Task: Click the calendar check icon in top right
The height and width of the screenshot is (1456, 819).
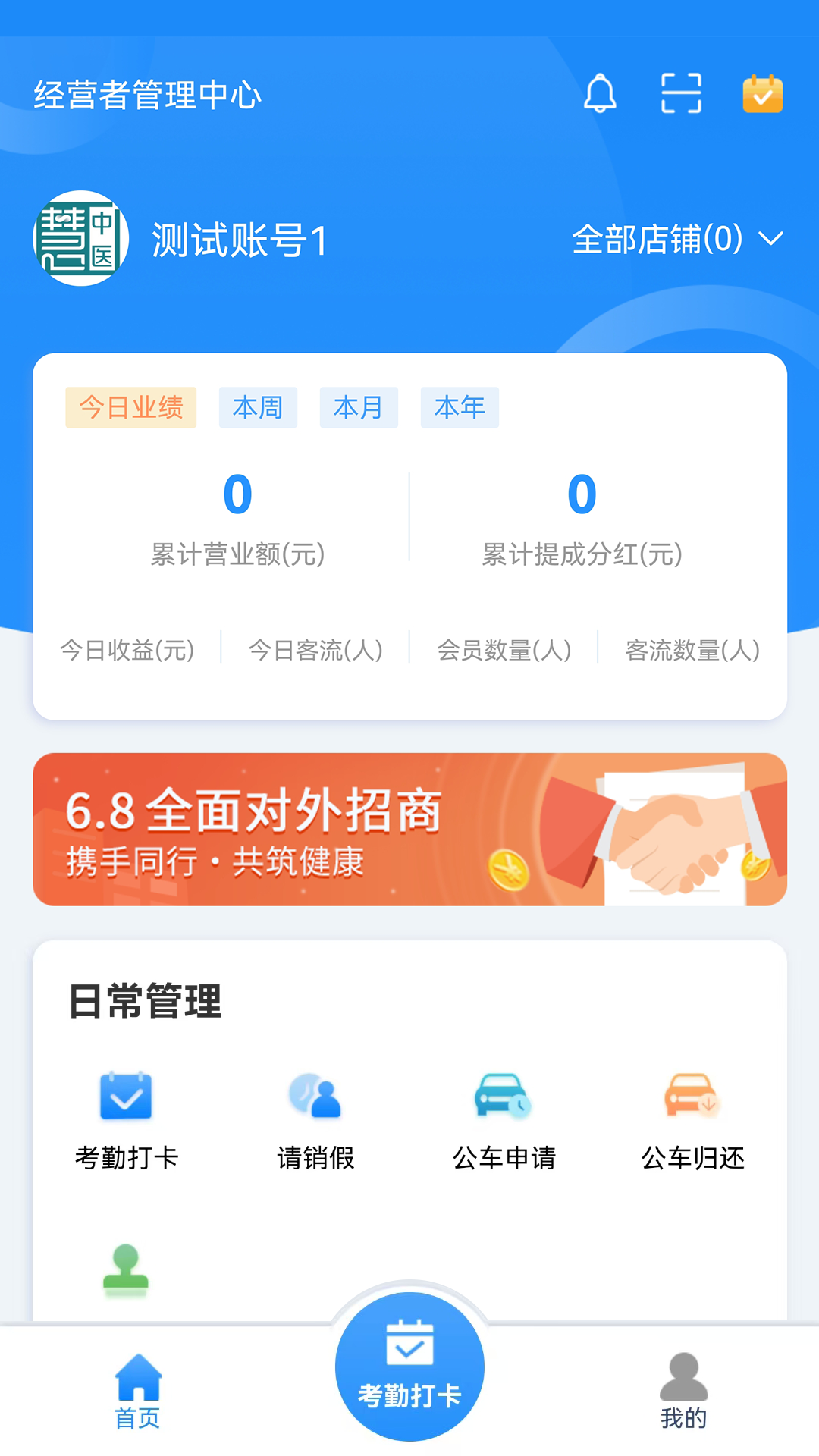Action: coord(763,93)
